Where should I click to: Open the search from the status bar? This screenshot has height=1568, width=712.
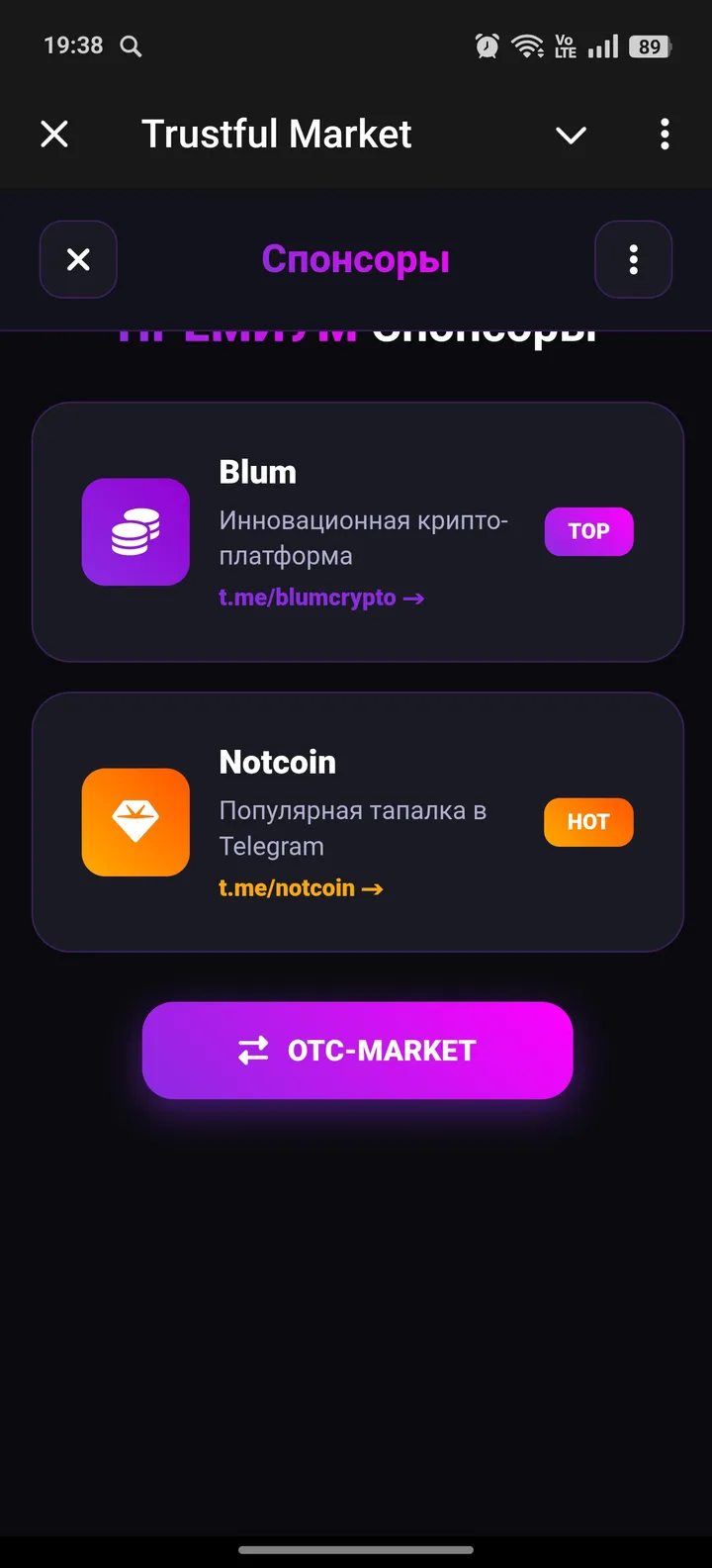(130, 46)
